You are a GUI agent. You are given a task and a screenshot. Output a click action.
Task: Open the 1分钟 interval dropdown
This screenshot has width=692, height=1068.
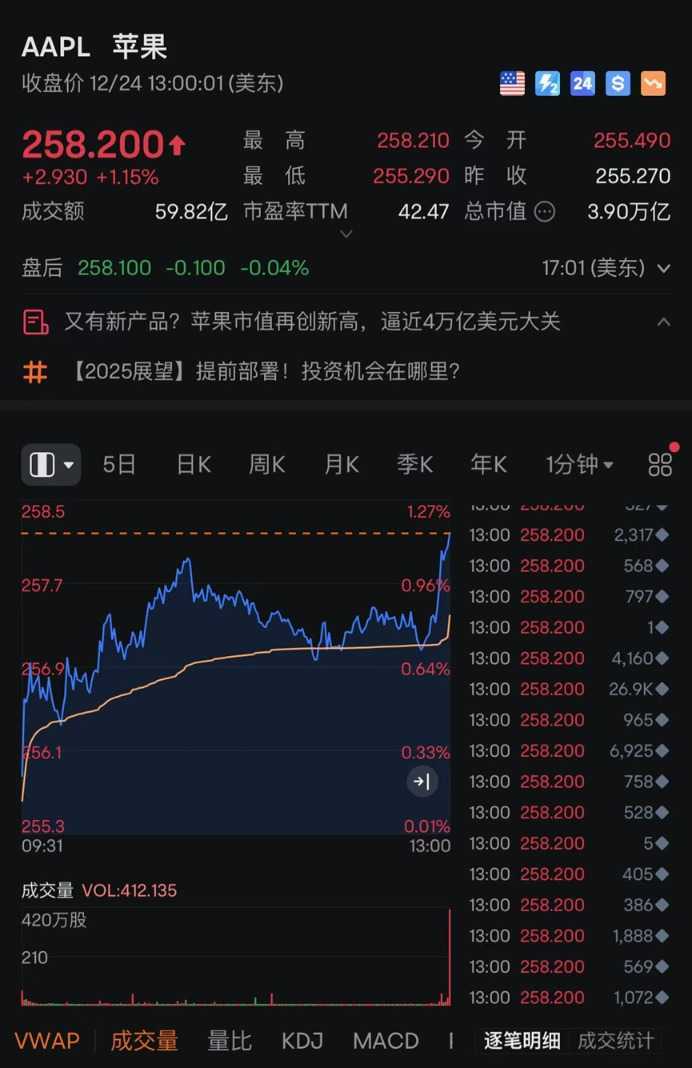tap(579, 464)
